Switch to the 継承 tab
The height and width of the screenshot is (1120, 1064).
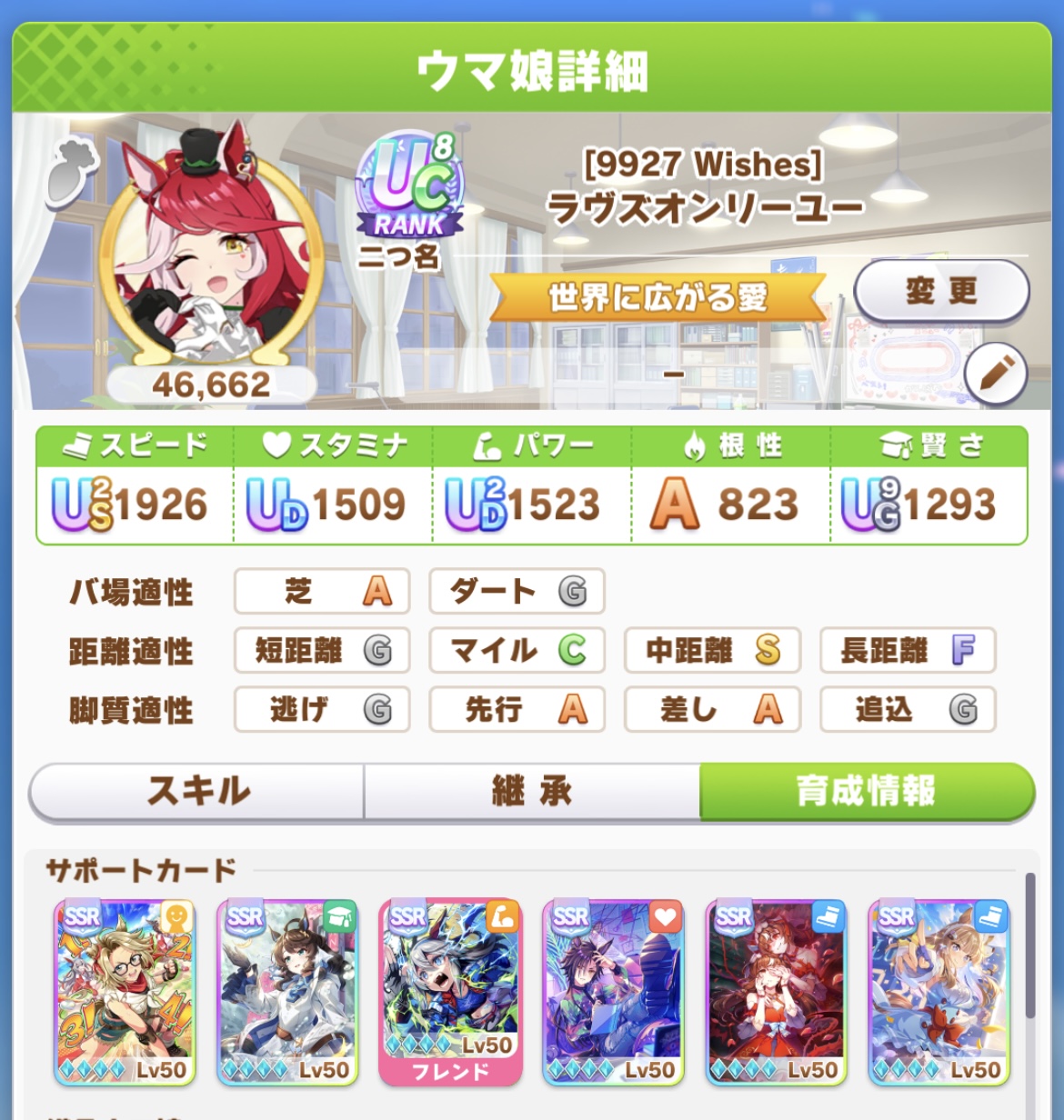(x=532, y=791)
